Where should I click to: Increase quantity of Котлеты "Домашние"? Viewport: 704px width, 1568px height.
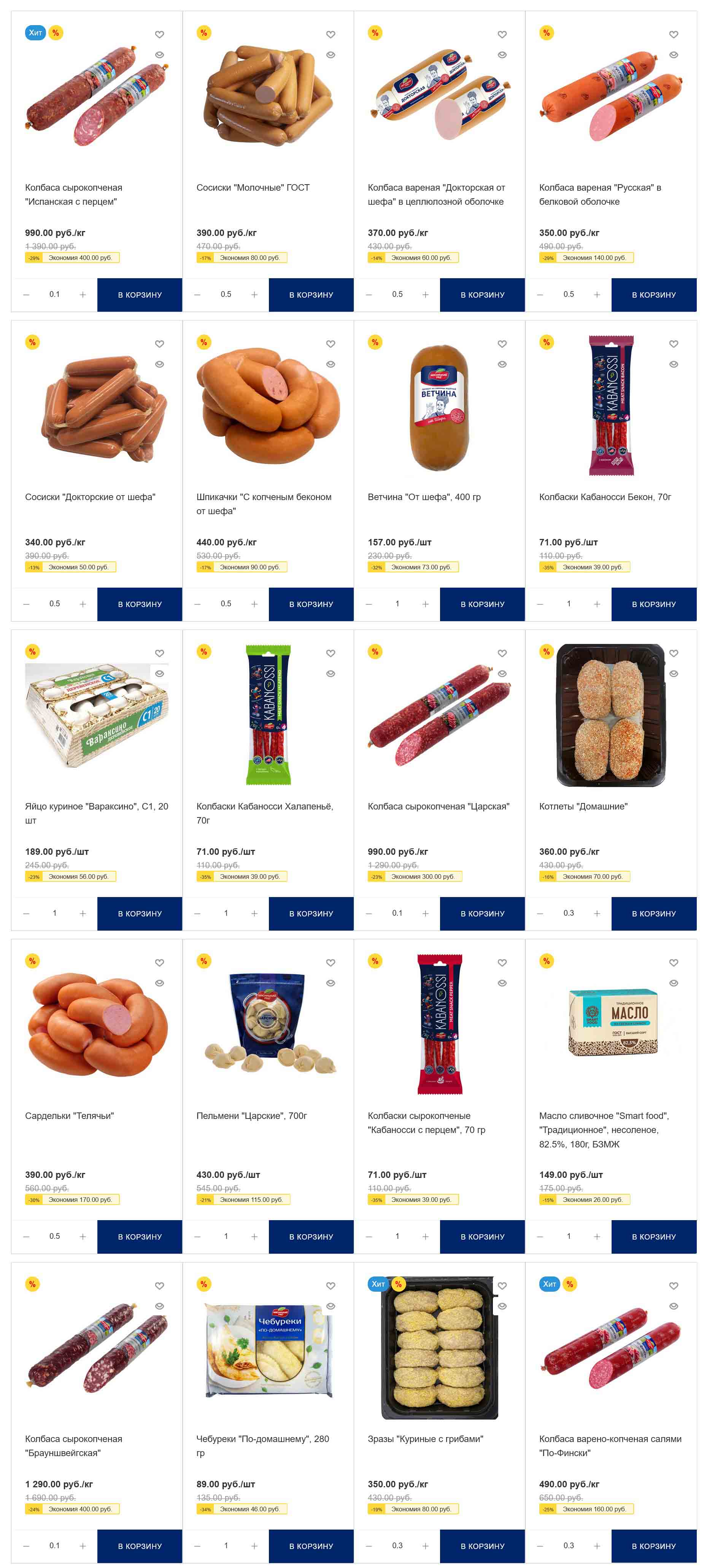pos(597,913)
